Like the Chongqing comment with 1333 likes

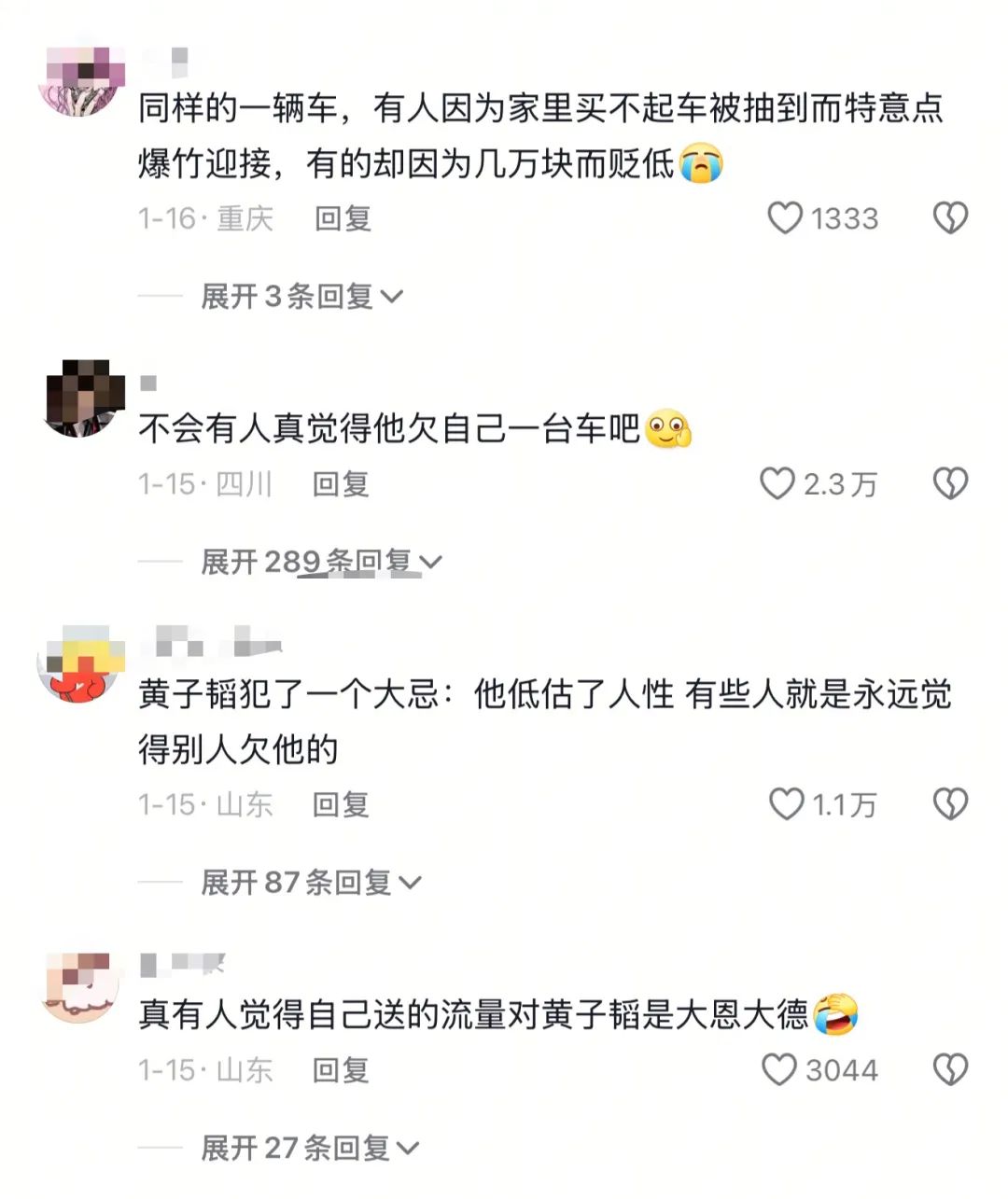point(785,218)
